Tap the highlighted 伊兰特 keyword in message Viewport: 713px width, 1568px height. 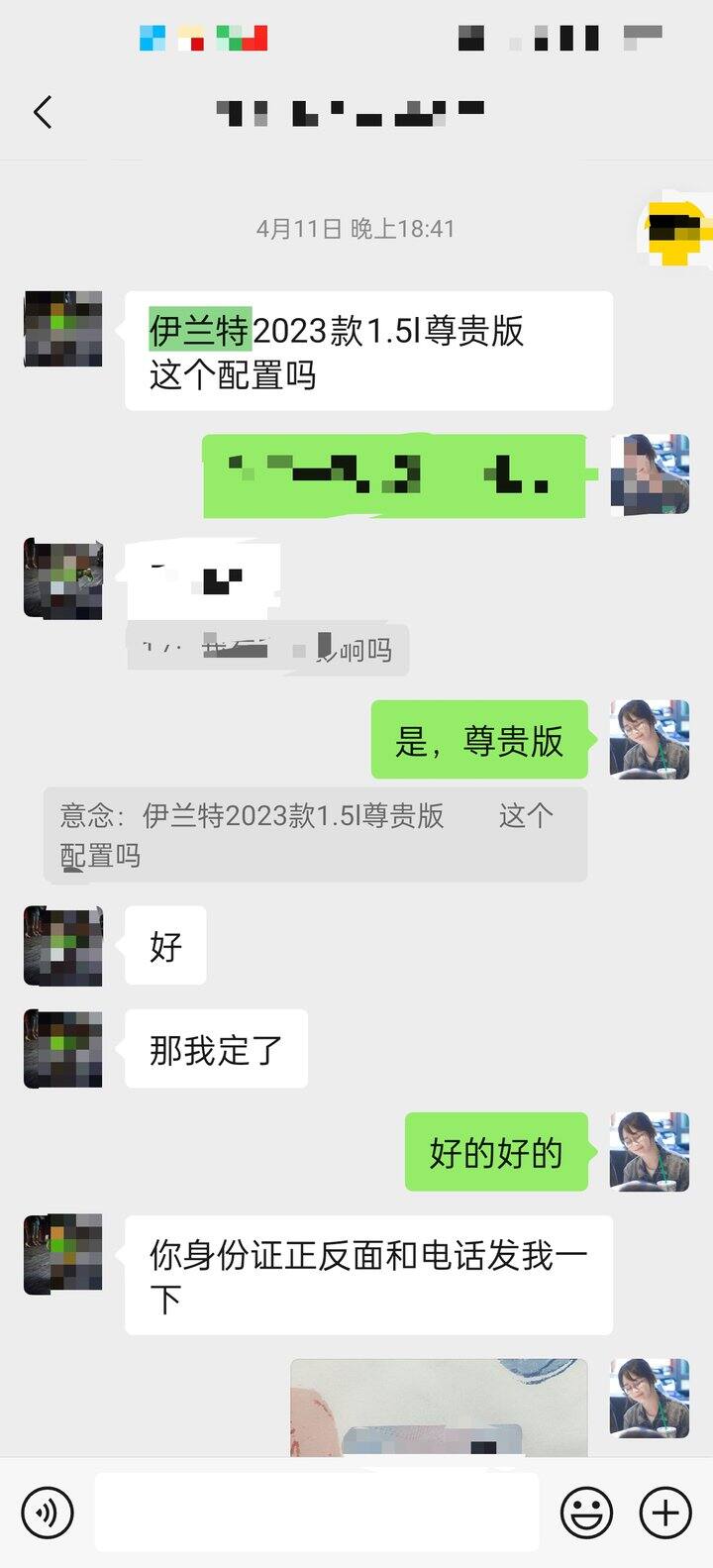tap(200, 330)
